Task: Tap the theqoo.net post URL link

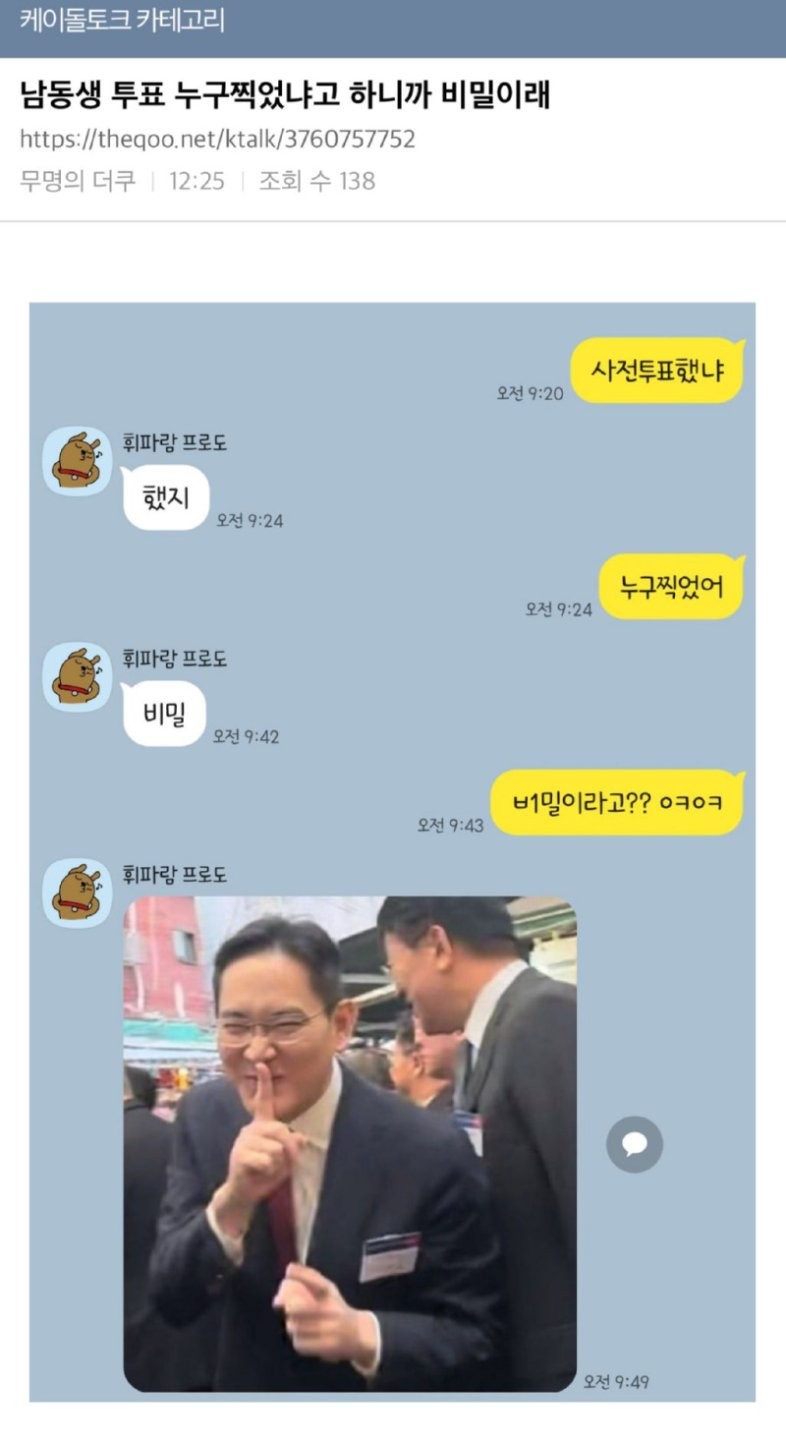Action: [217, 139]
